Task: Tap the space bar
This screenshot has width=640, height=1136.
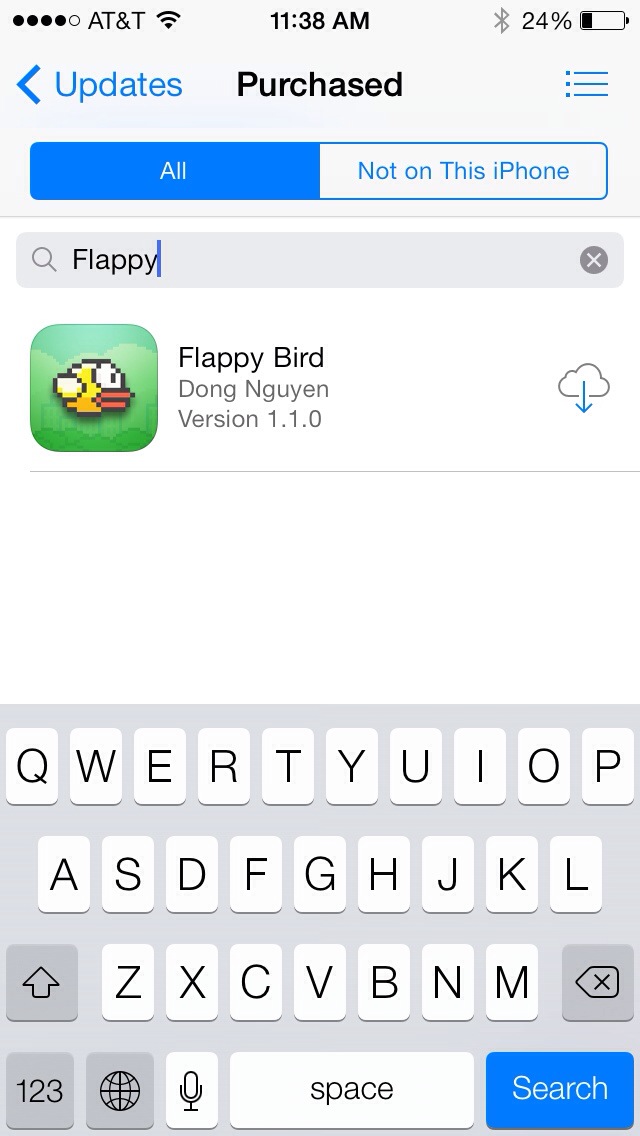Action: [x=352, y=1090]
